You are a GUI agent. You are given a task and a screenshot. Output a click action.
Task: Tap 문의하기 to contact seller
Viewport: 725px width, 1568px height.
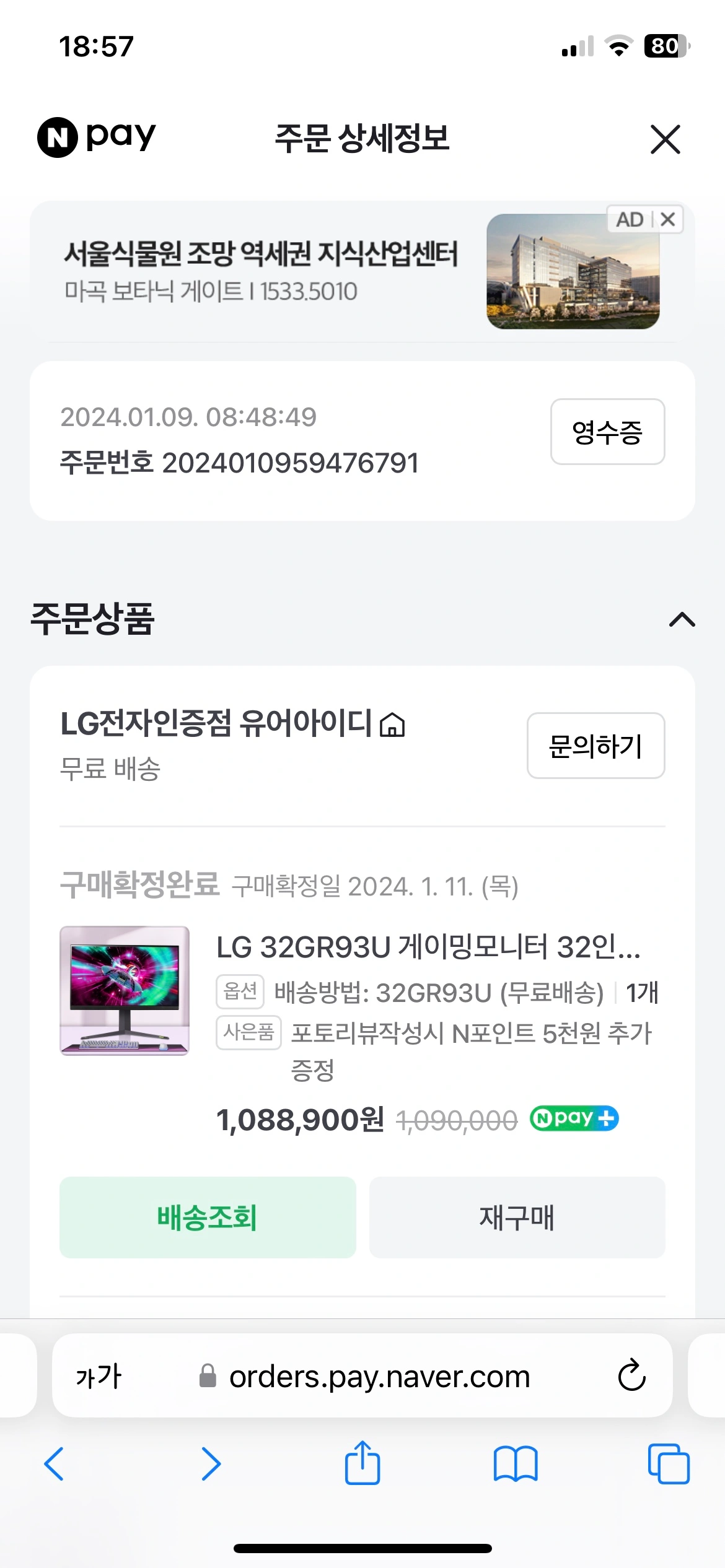coord(595,746)
